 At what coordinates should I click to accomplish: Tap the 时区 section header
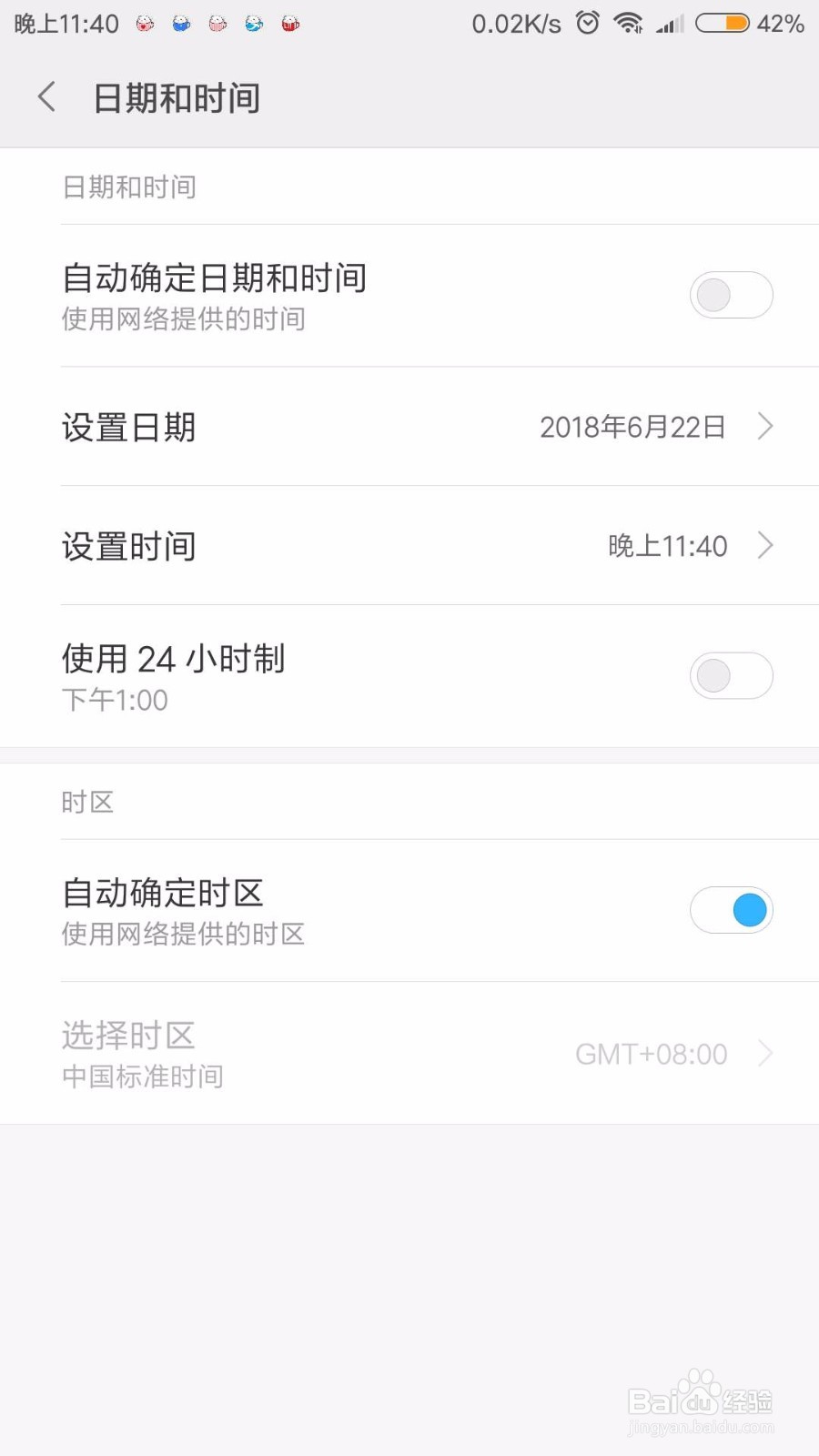[87, 802]
